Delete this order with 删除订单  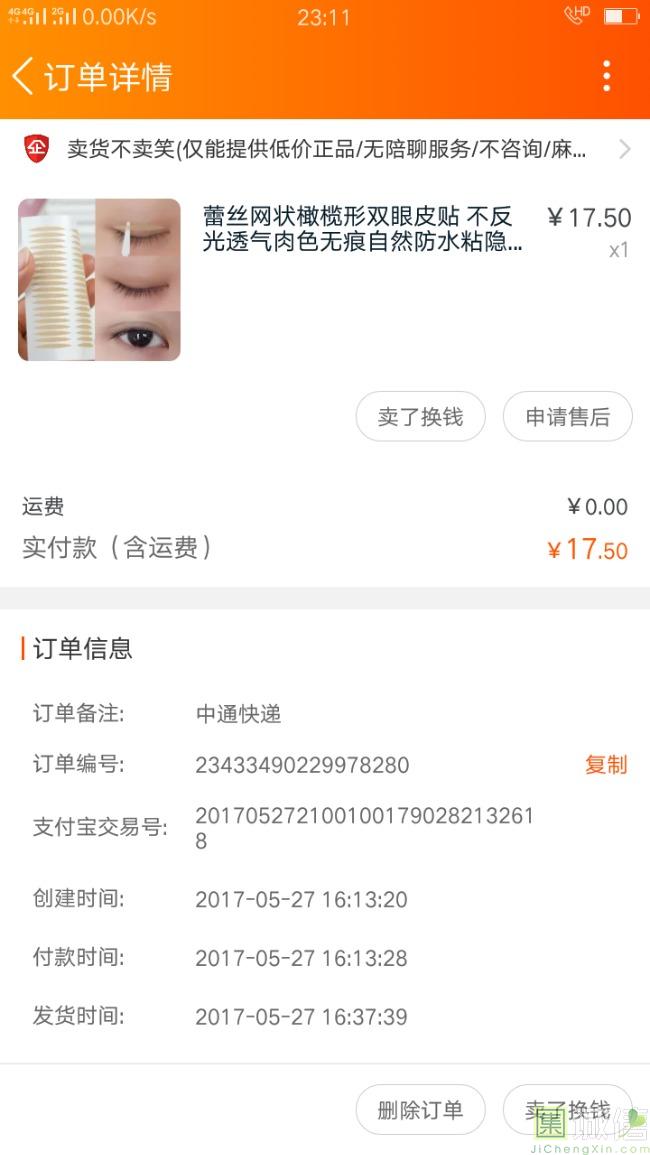(x=420, y=1110)
